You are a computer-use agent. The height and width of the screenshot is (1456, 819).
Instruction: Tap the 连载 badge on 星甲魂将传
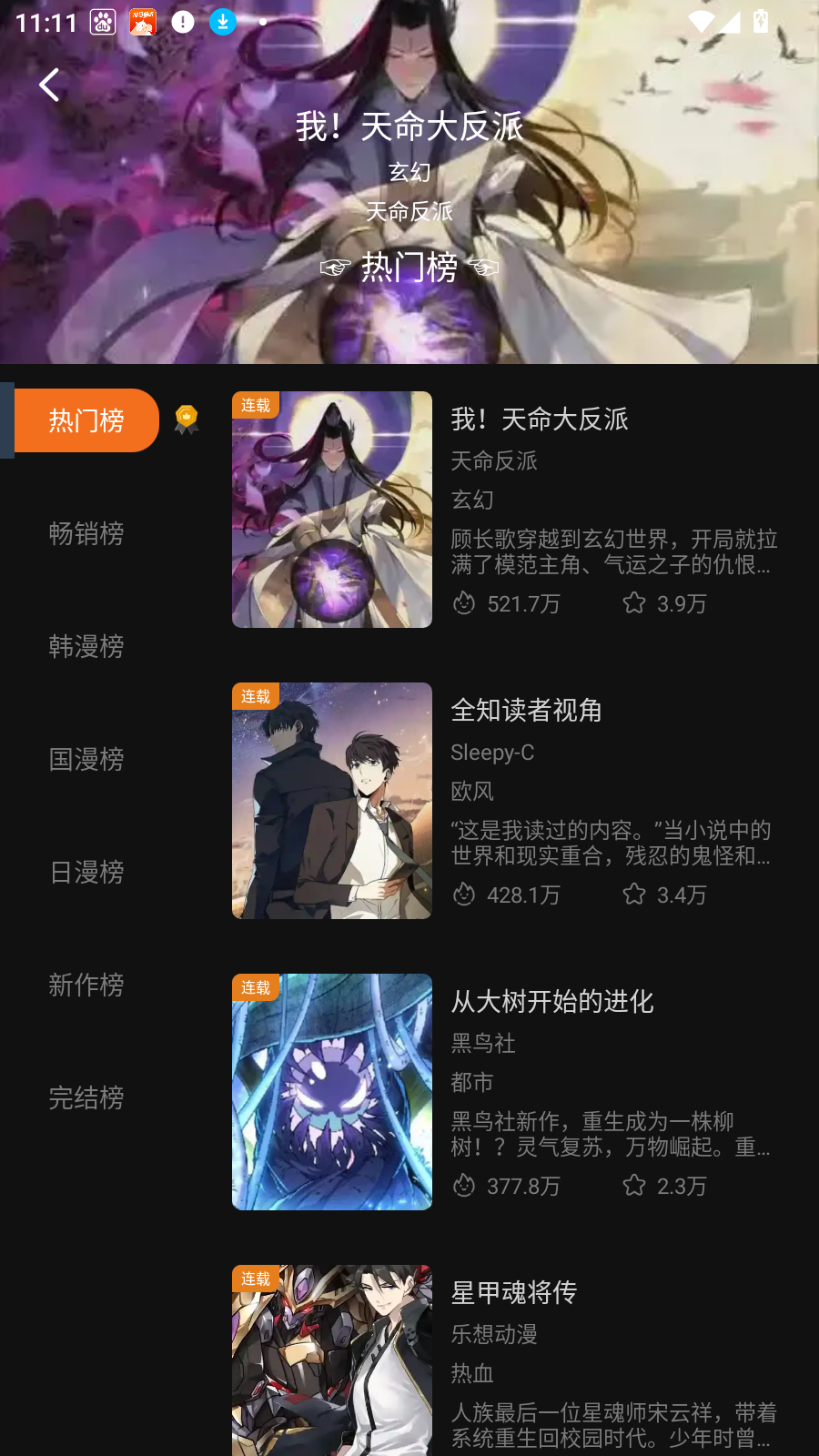(256, 1278)
